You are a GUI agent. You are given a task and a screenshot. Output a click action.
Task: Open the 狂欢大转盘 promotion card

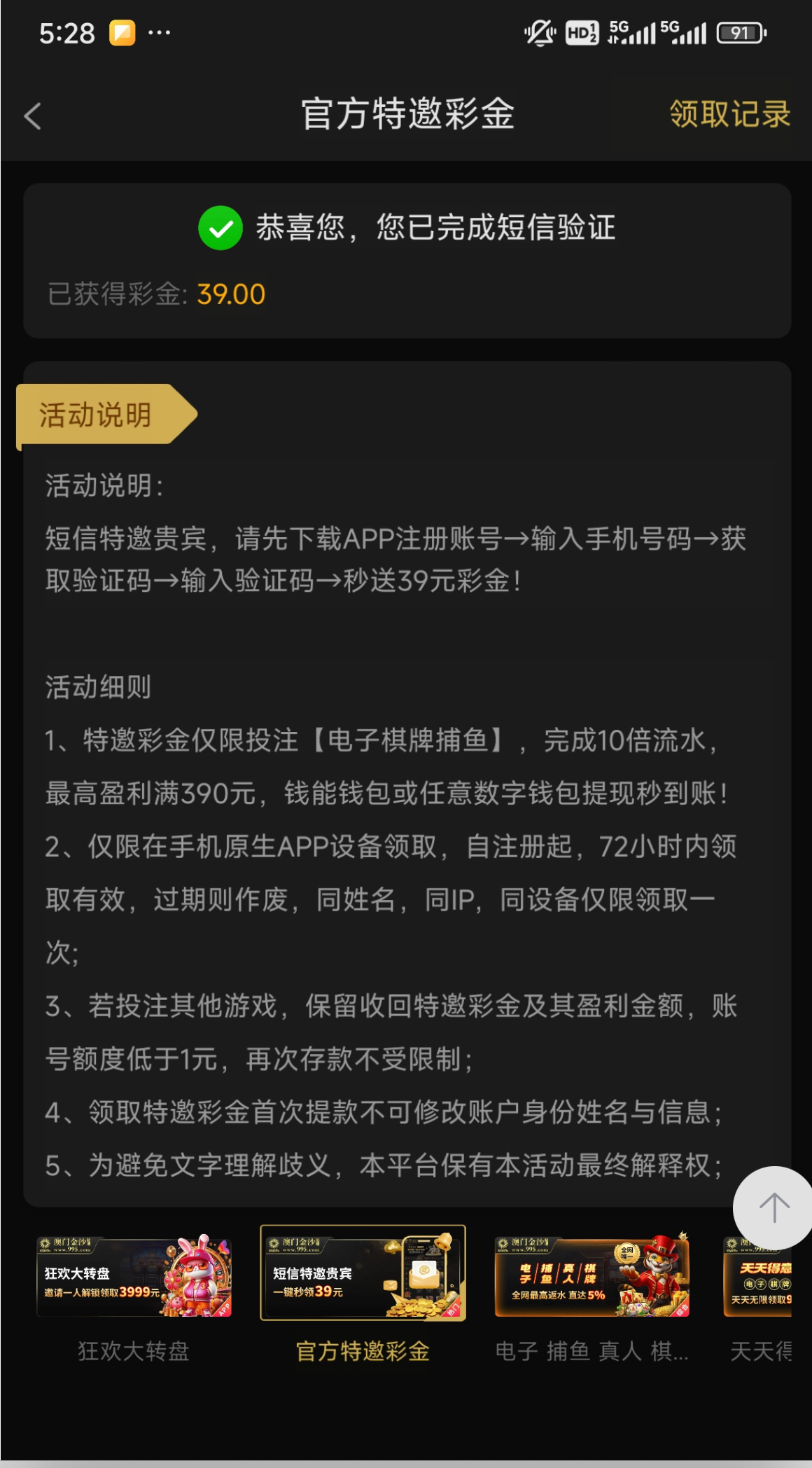coord(134,1276)
